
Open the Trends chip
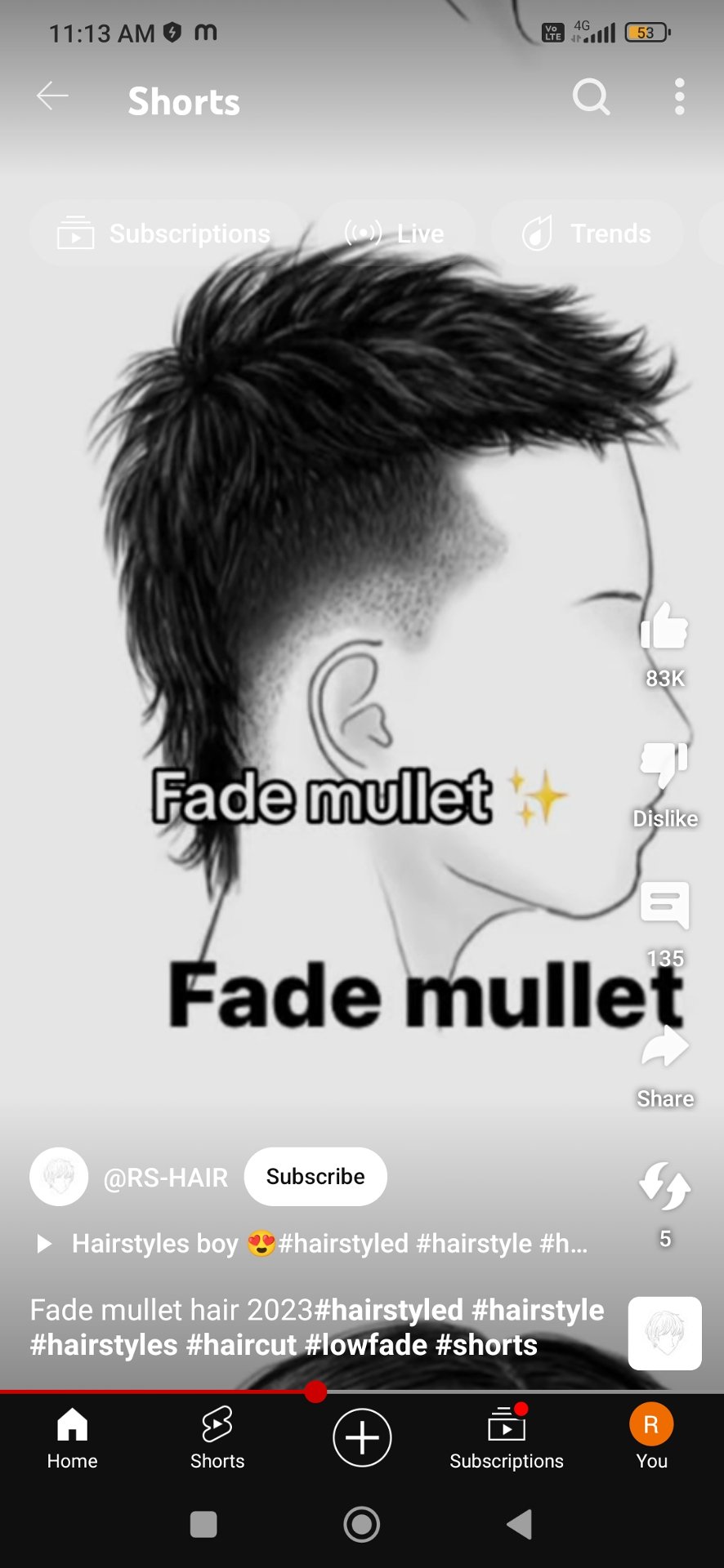coord(587,234)
